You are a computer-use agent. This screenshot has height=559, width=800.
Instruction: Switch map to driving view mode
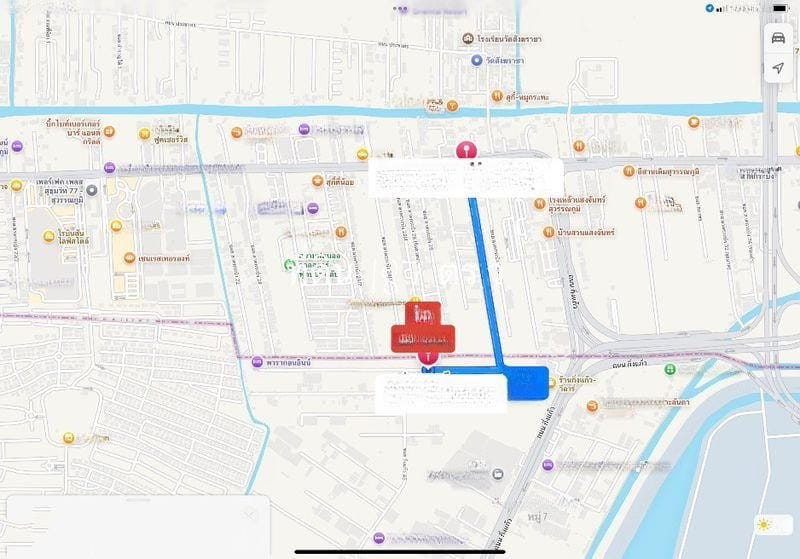coord(778,38)
